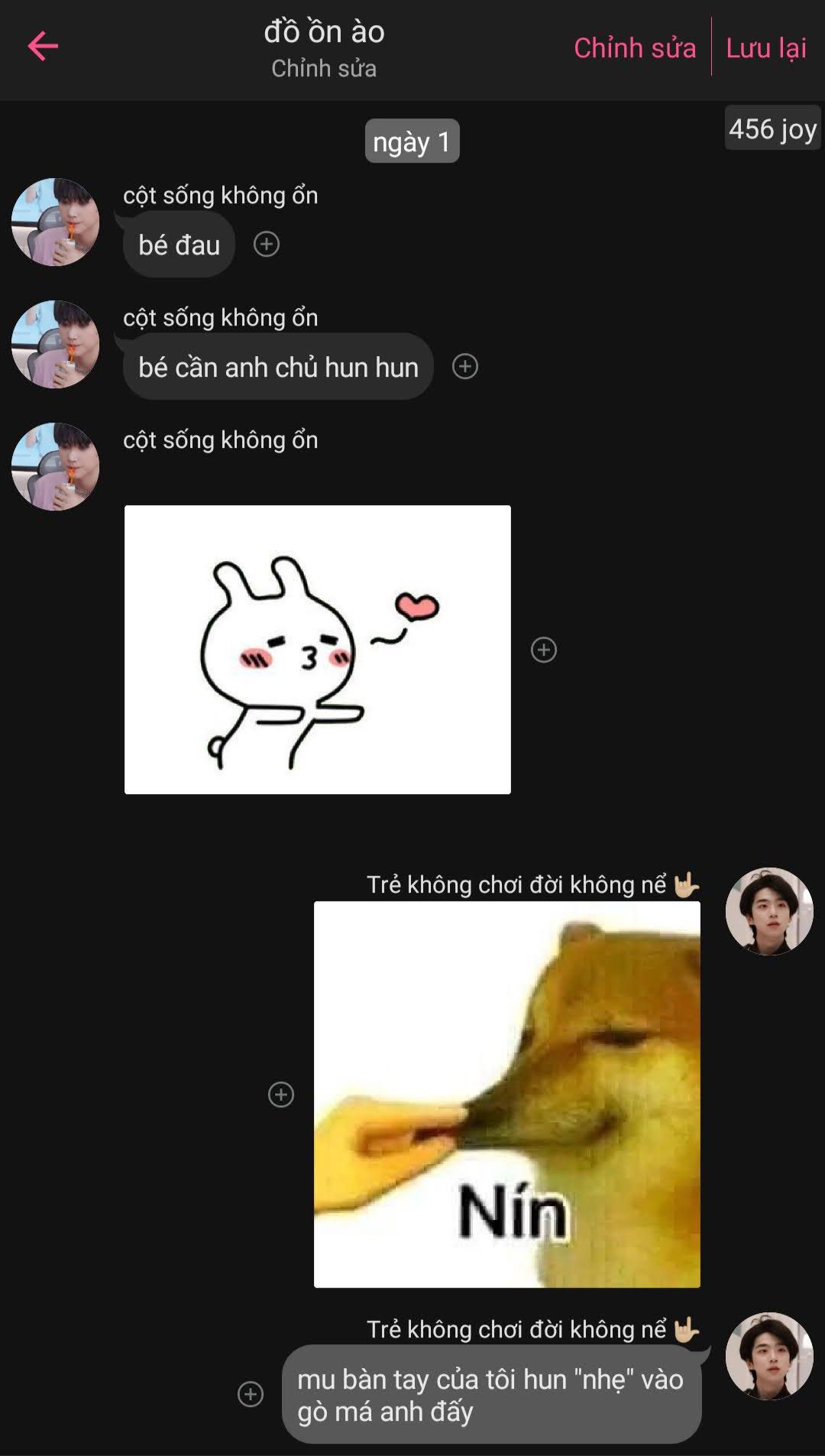Tap the Chỉnh sửa button

tap(634, 48)
